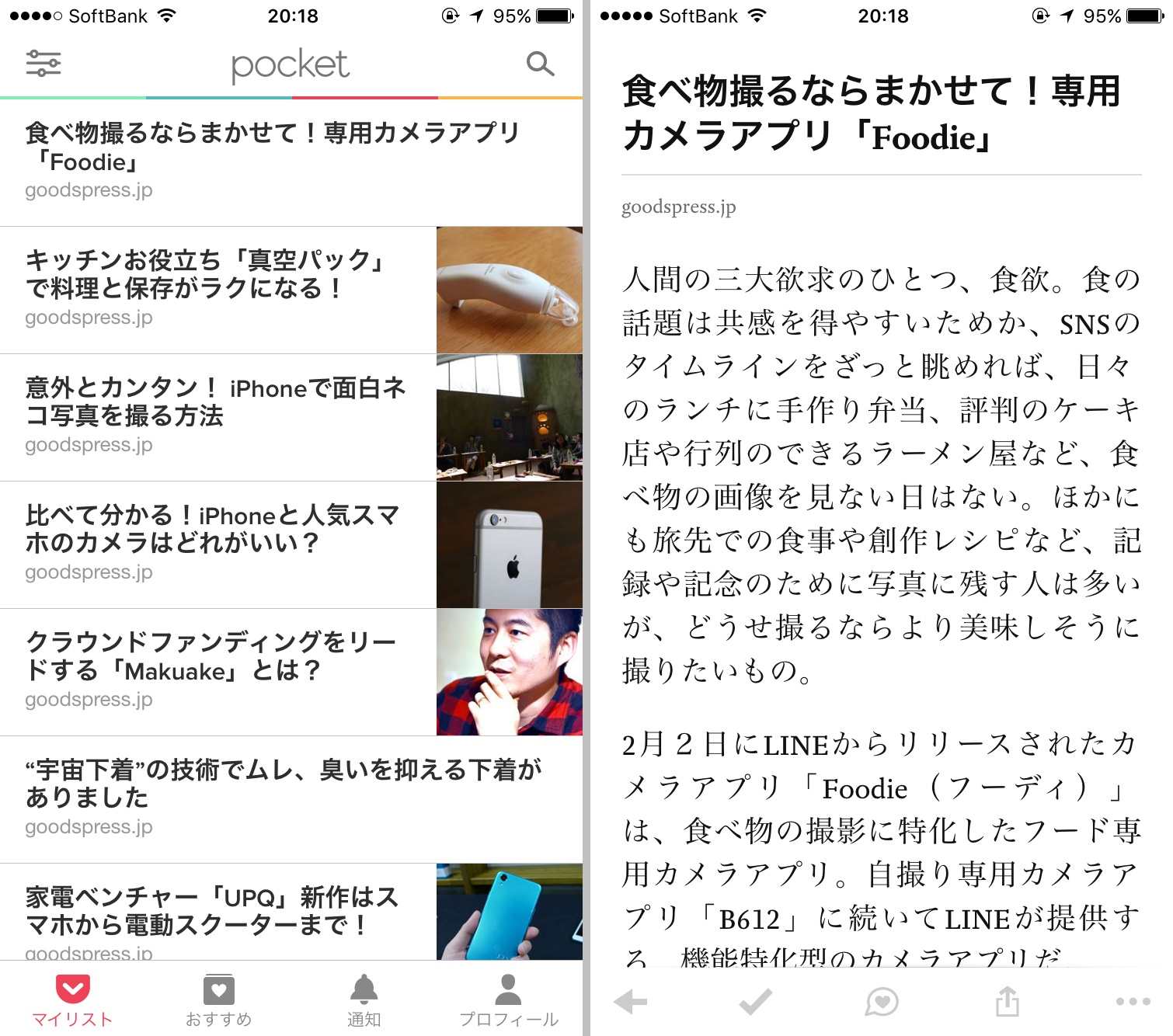Switch to the 通知 tab

tap(364, 1000)
